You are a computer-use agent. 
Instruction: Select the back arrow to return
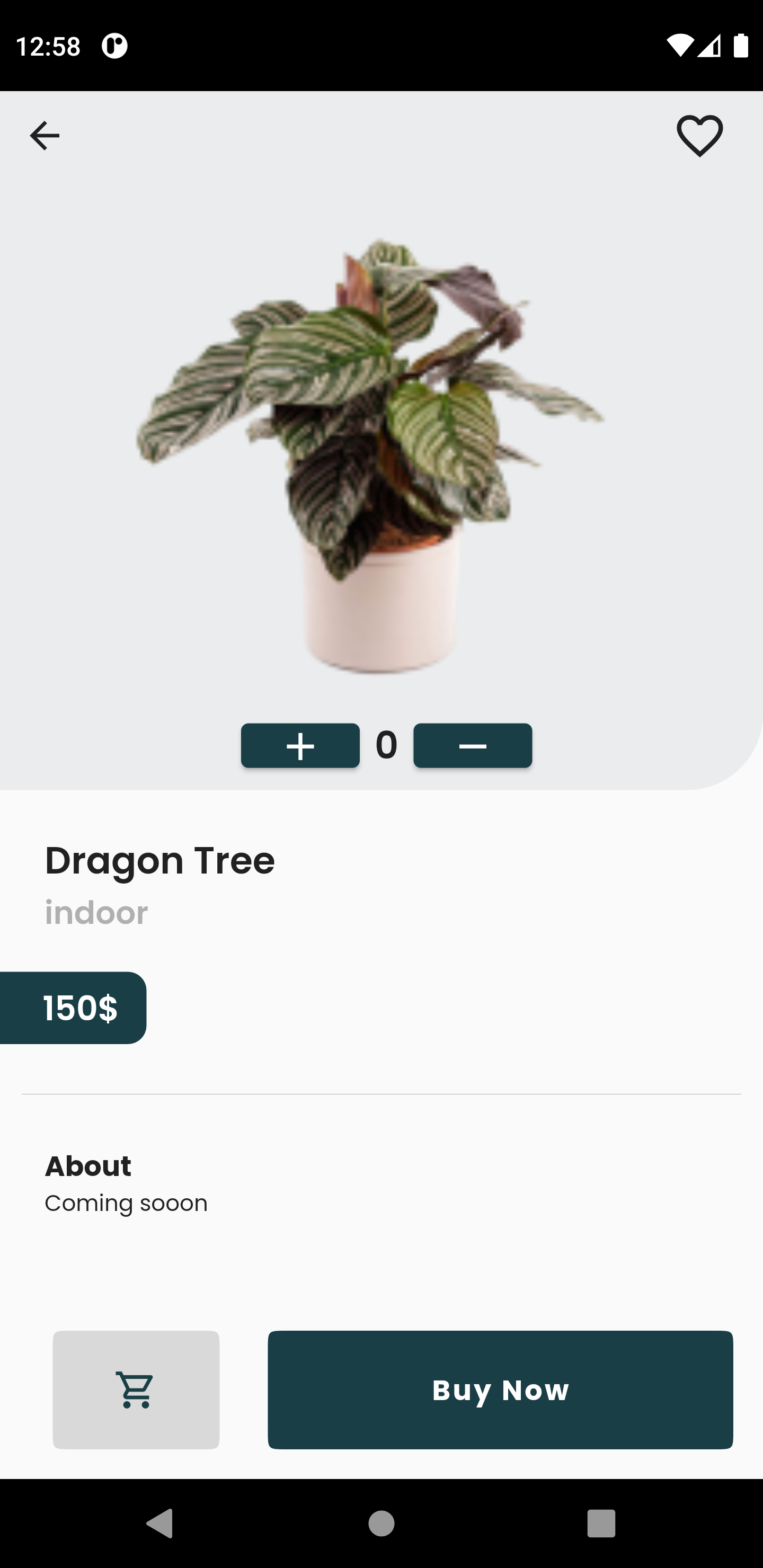(x=44, y=135)
